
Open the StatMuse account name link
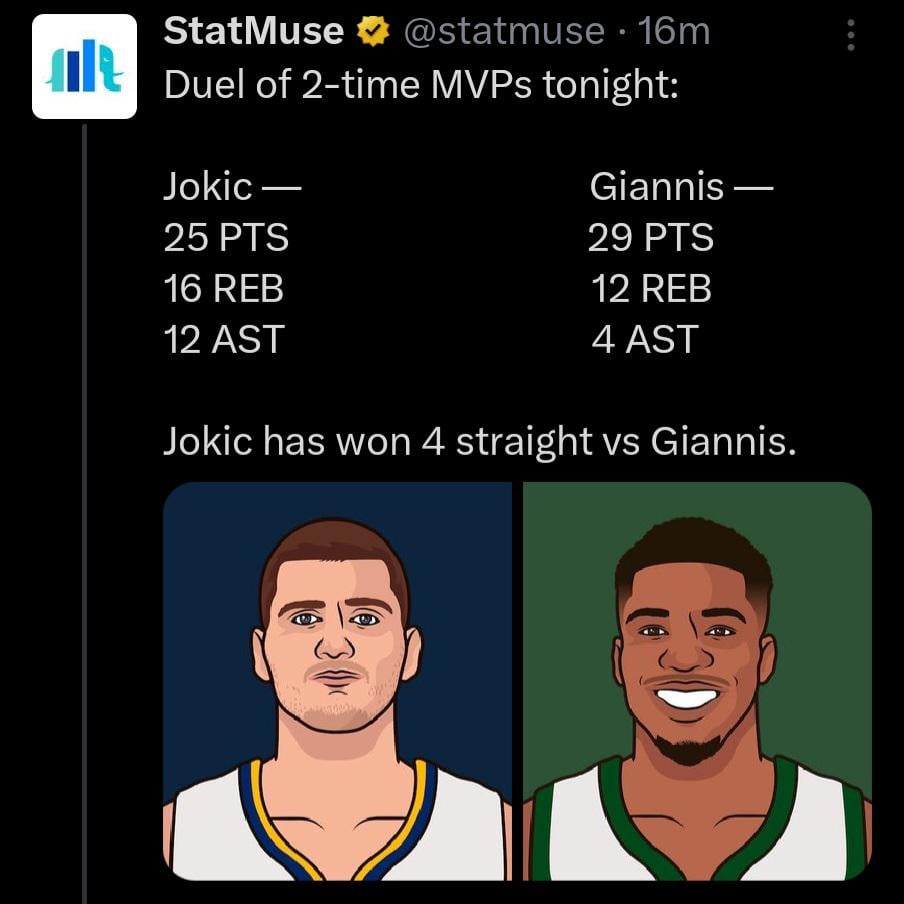coord(253,32)
